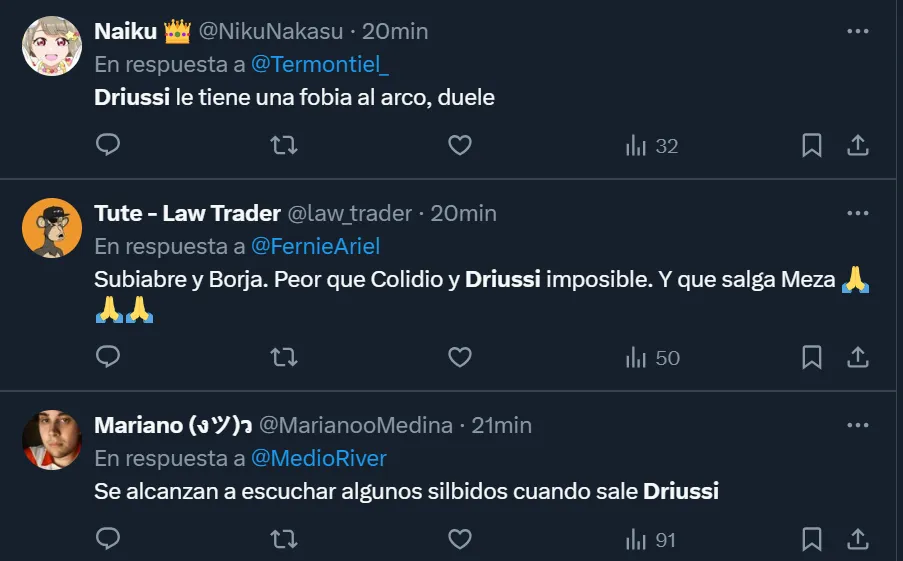The width and height of the screenshot is (903, 561).
Task: Reply to Tute - Law Trader's tweet
Action: 108,357
